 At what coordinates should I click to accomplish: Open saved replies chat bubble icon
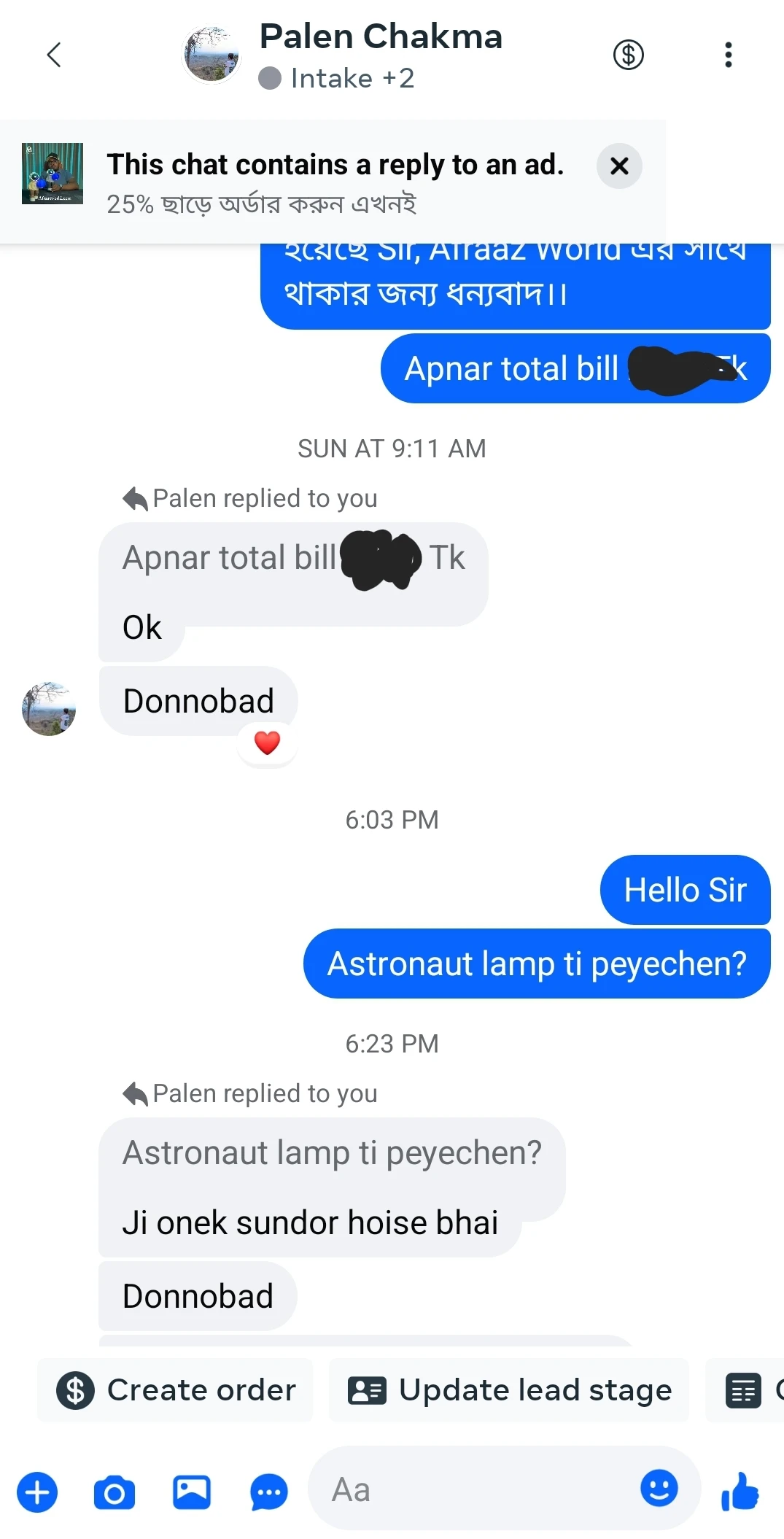269,1492
